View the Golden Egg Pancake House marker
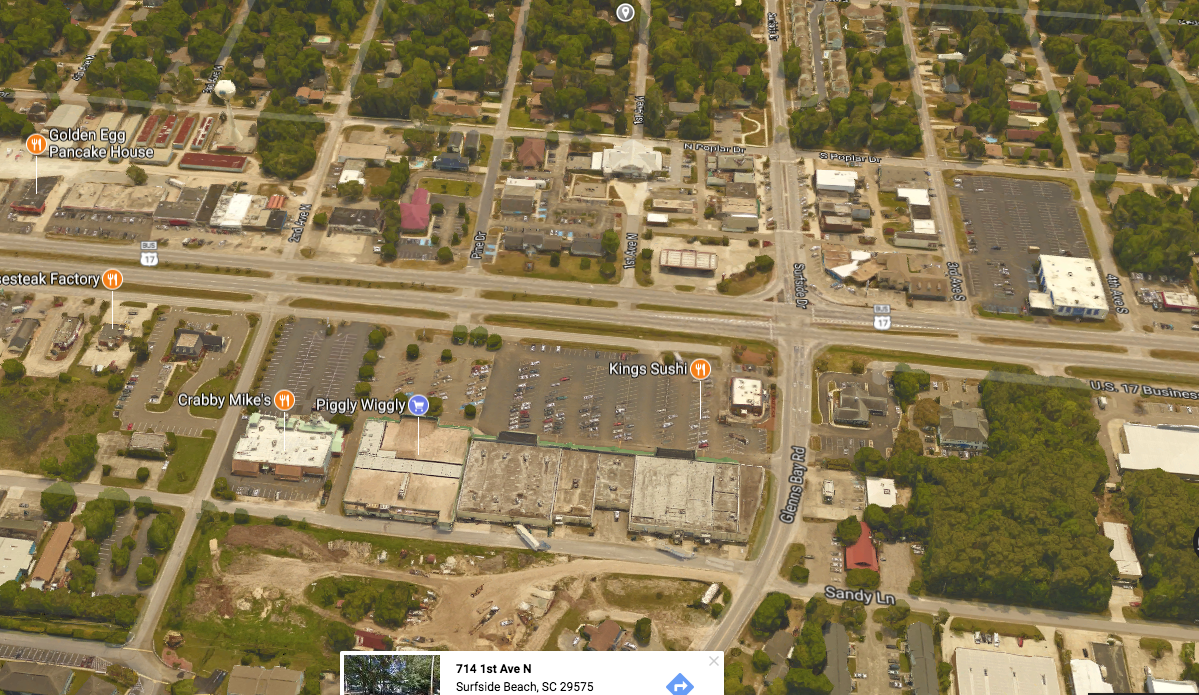 pos(36,144)
